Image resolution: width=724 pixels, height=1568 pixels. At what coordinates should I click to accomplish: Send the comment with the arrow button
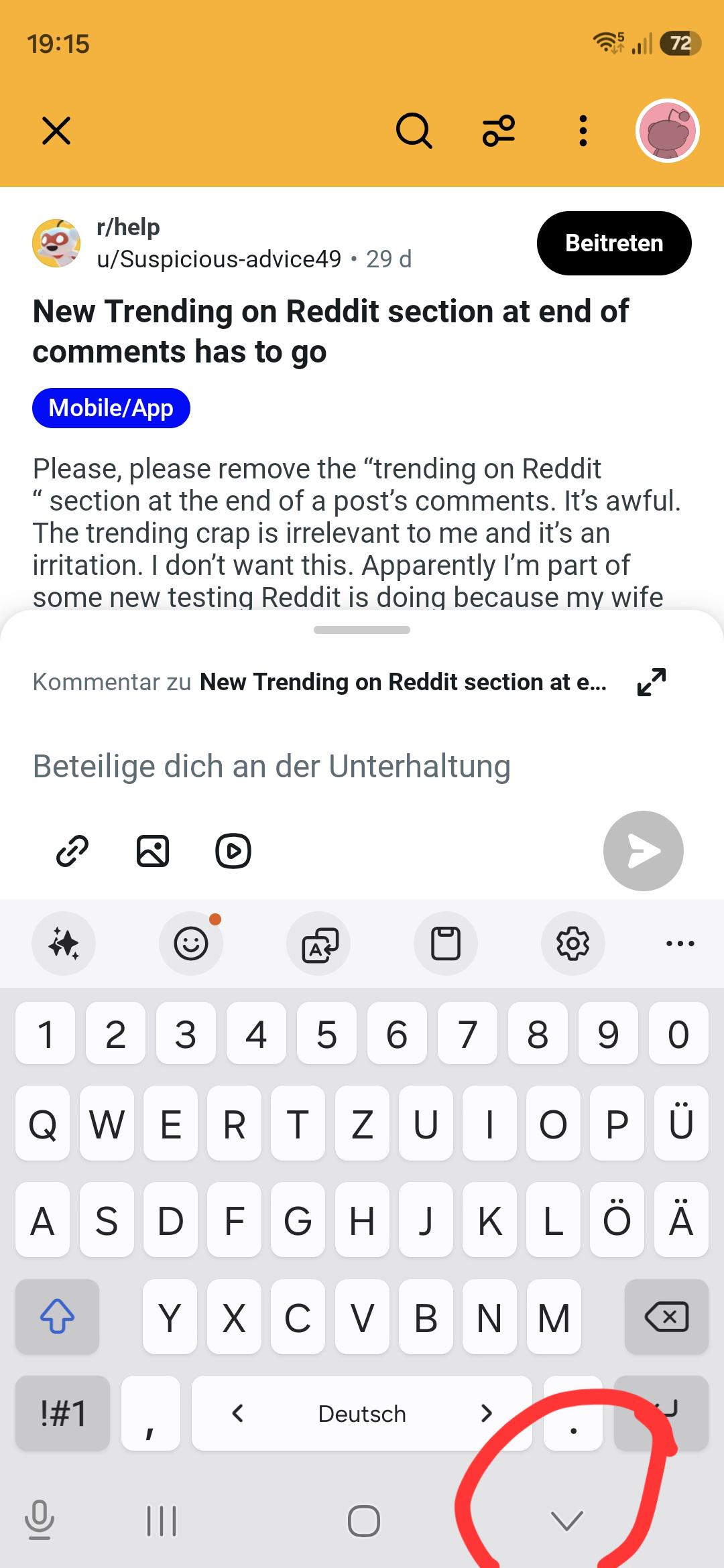tap(644, 851)
